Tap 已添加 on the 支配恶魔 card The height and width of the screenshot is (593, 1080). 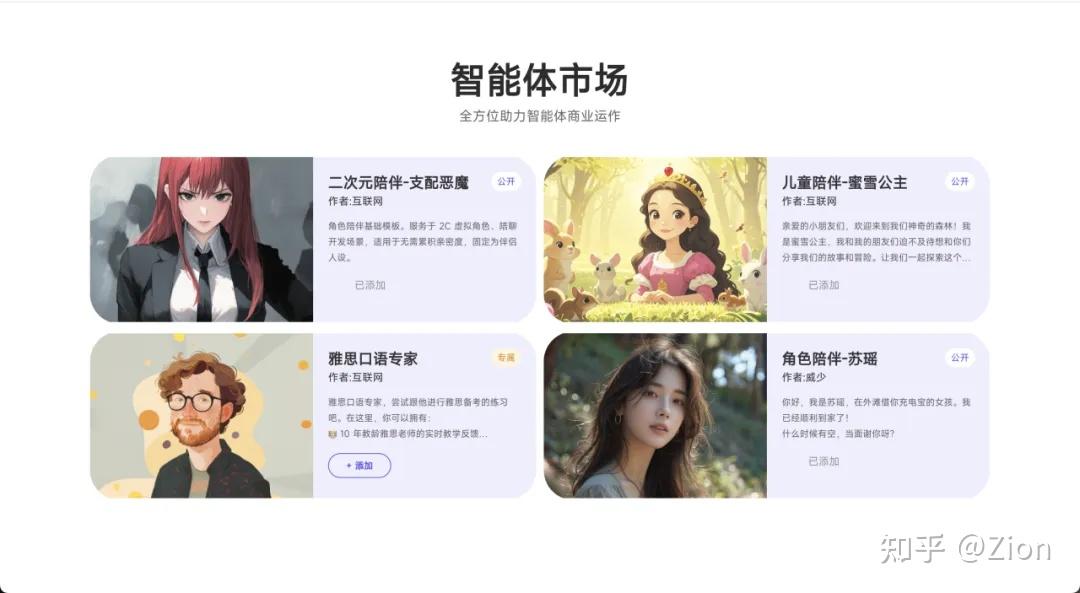[370, 285]
